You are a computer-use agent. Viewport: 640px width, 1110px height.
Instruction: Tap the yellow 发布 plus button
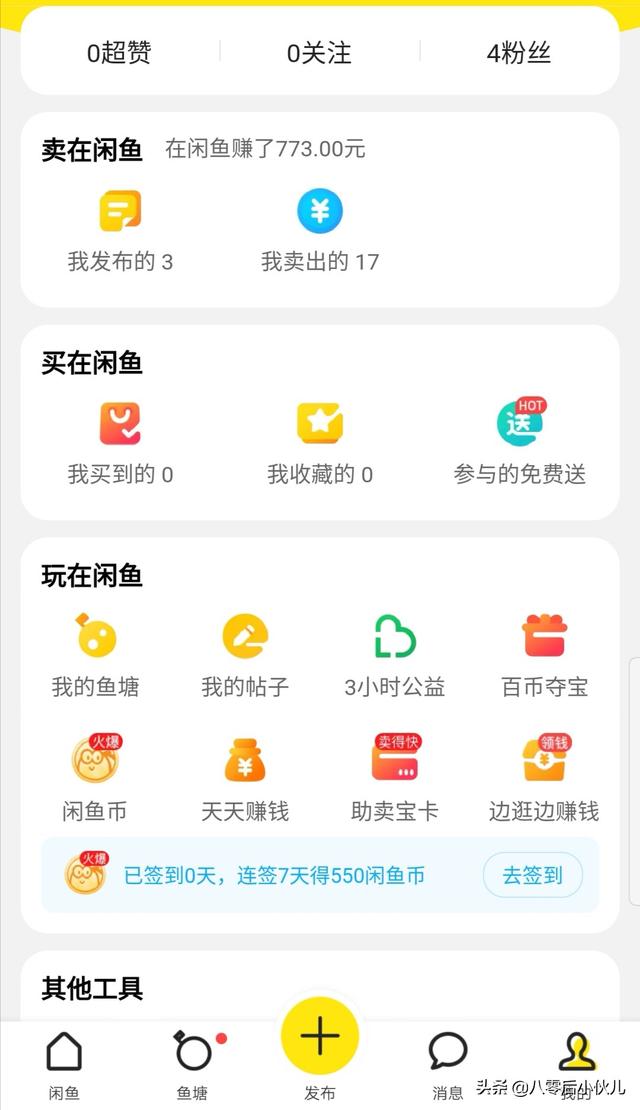(x=320, y=1038)
